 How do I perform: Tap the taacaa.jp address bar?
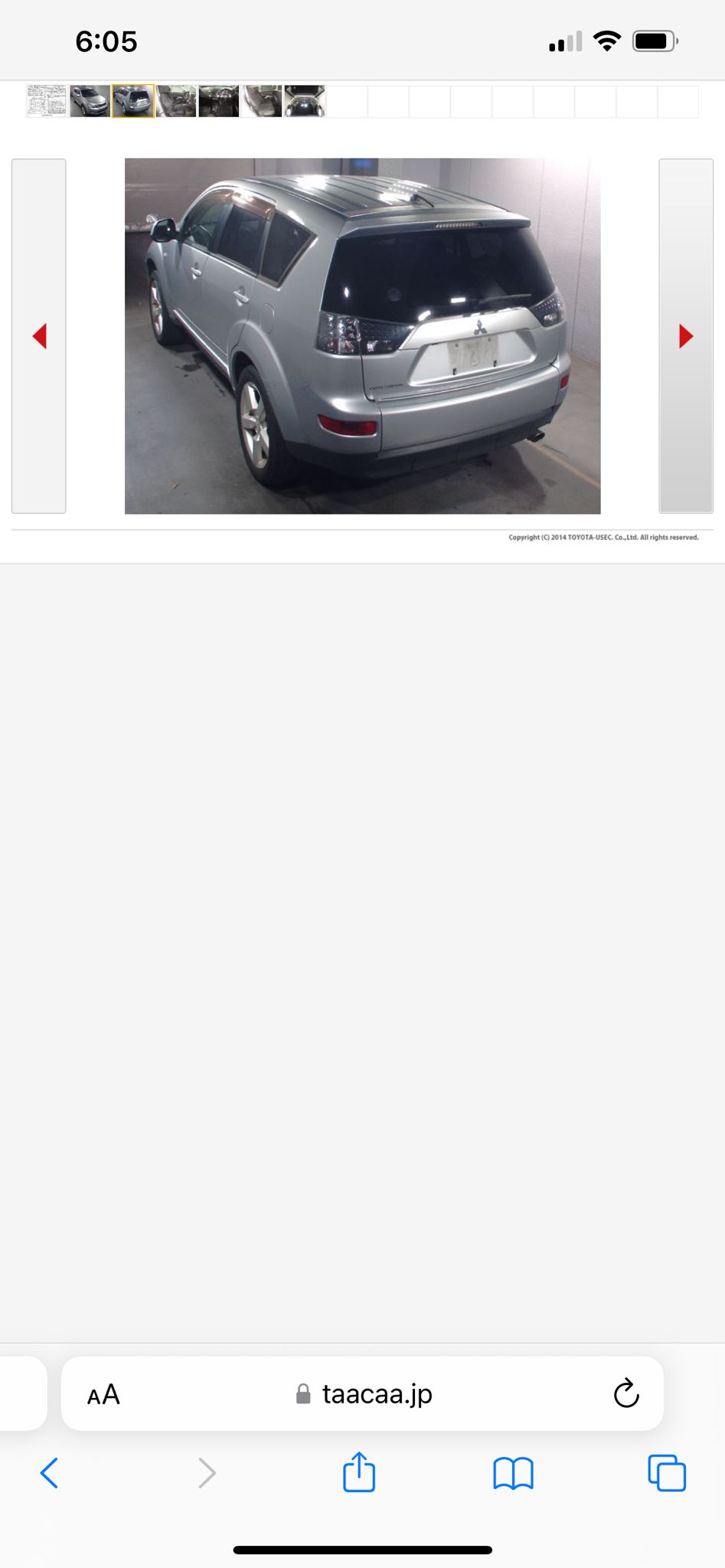362,1393
